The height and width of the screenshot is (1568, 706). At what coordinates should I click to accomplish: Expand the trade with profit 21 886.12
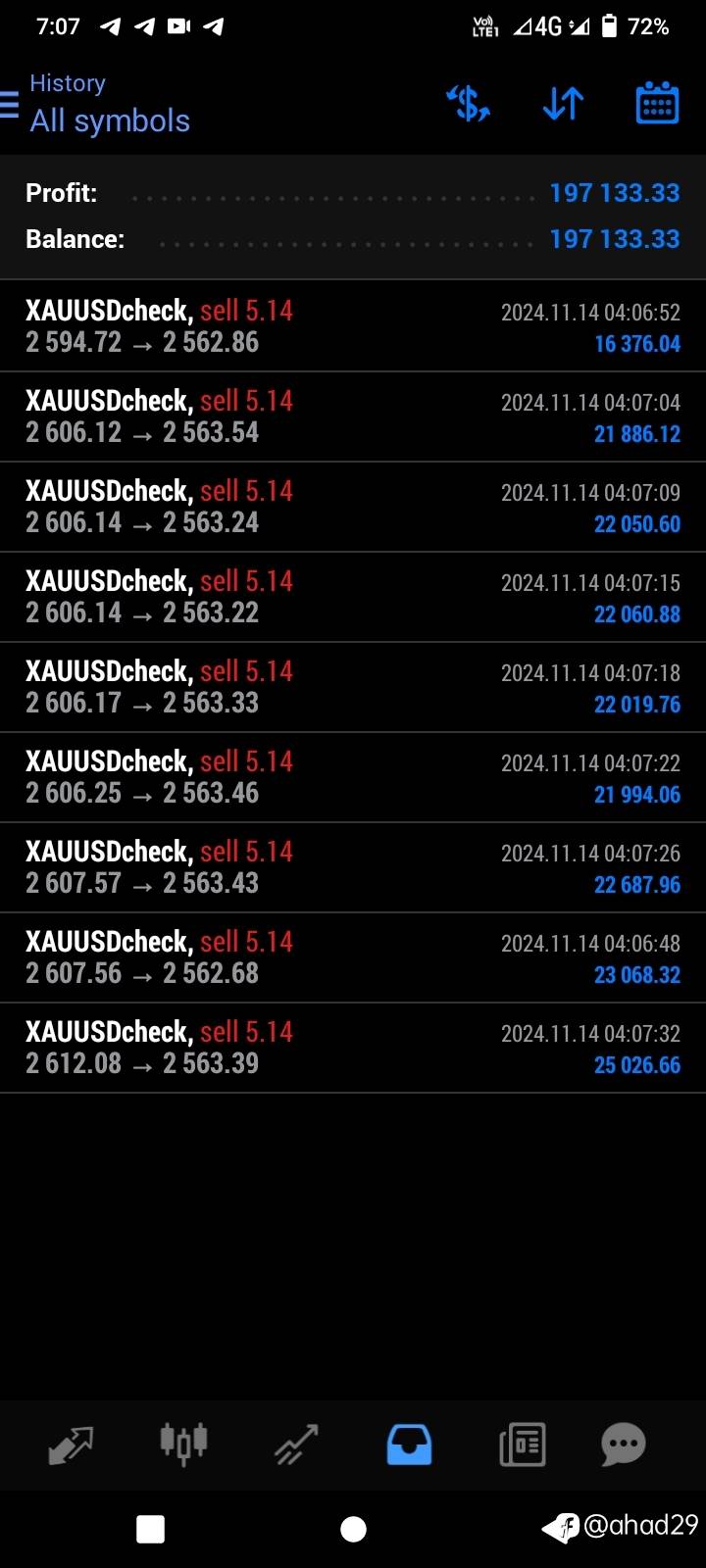point(353,416)
